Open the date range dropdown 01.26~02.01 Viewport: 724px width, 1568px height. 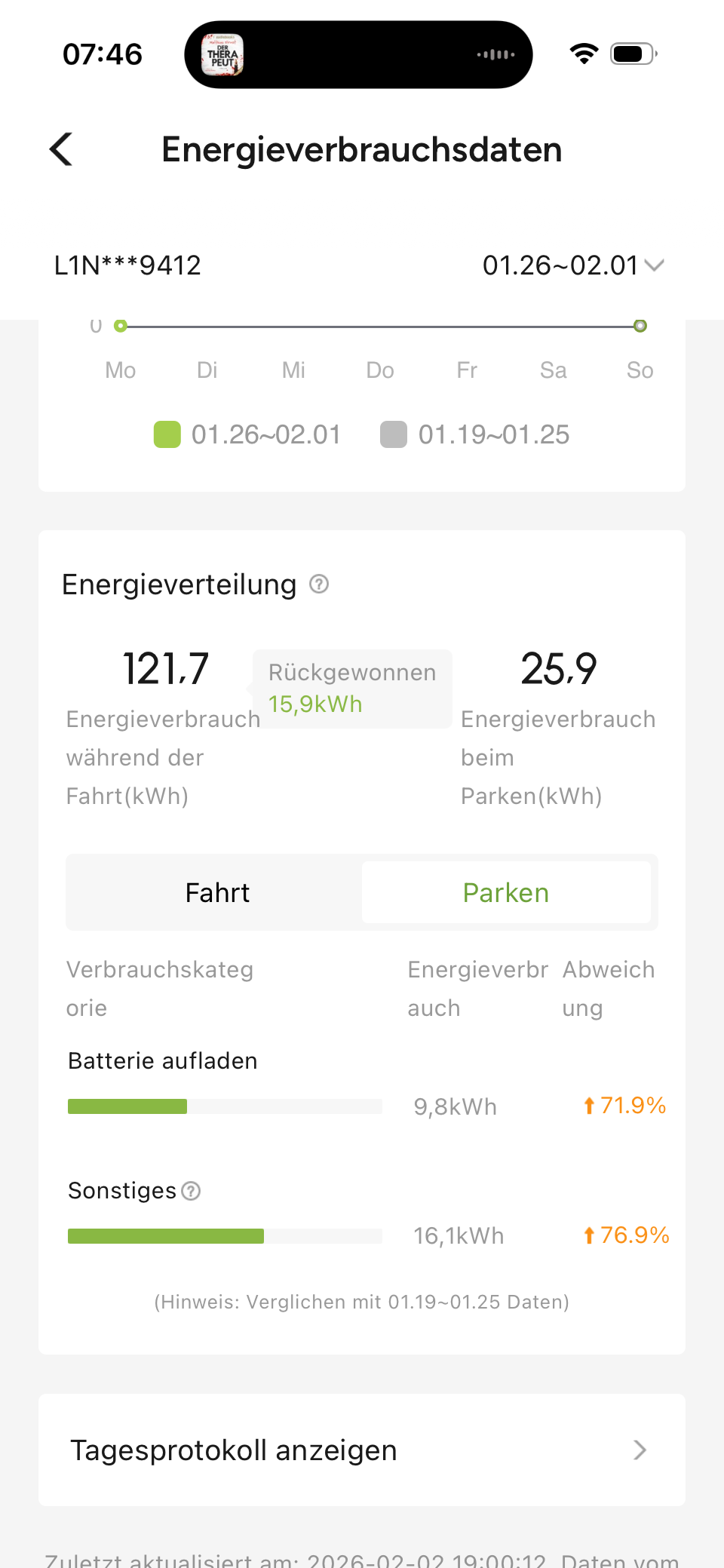click(573, 265)
